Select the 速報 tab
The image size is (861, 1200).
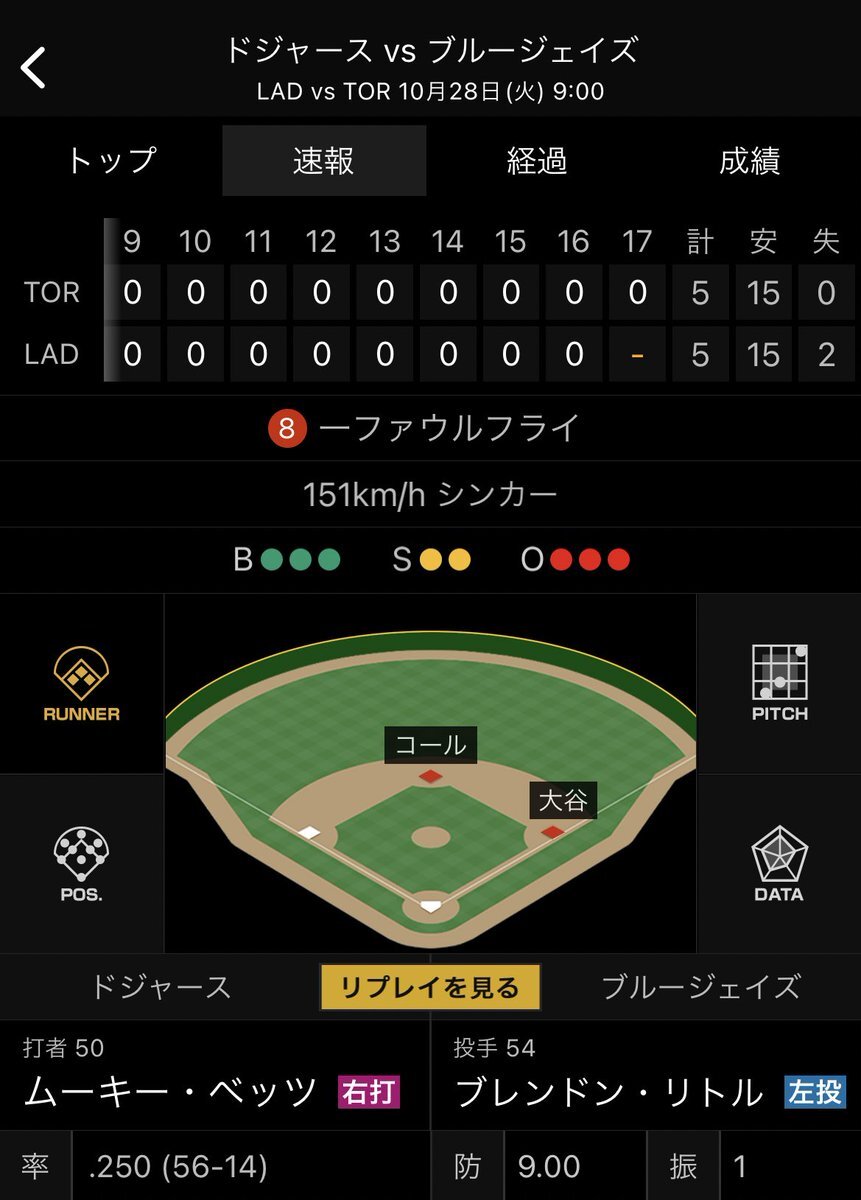(x=324, y=161)
